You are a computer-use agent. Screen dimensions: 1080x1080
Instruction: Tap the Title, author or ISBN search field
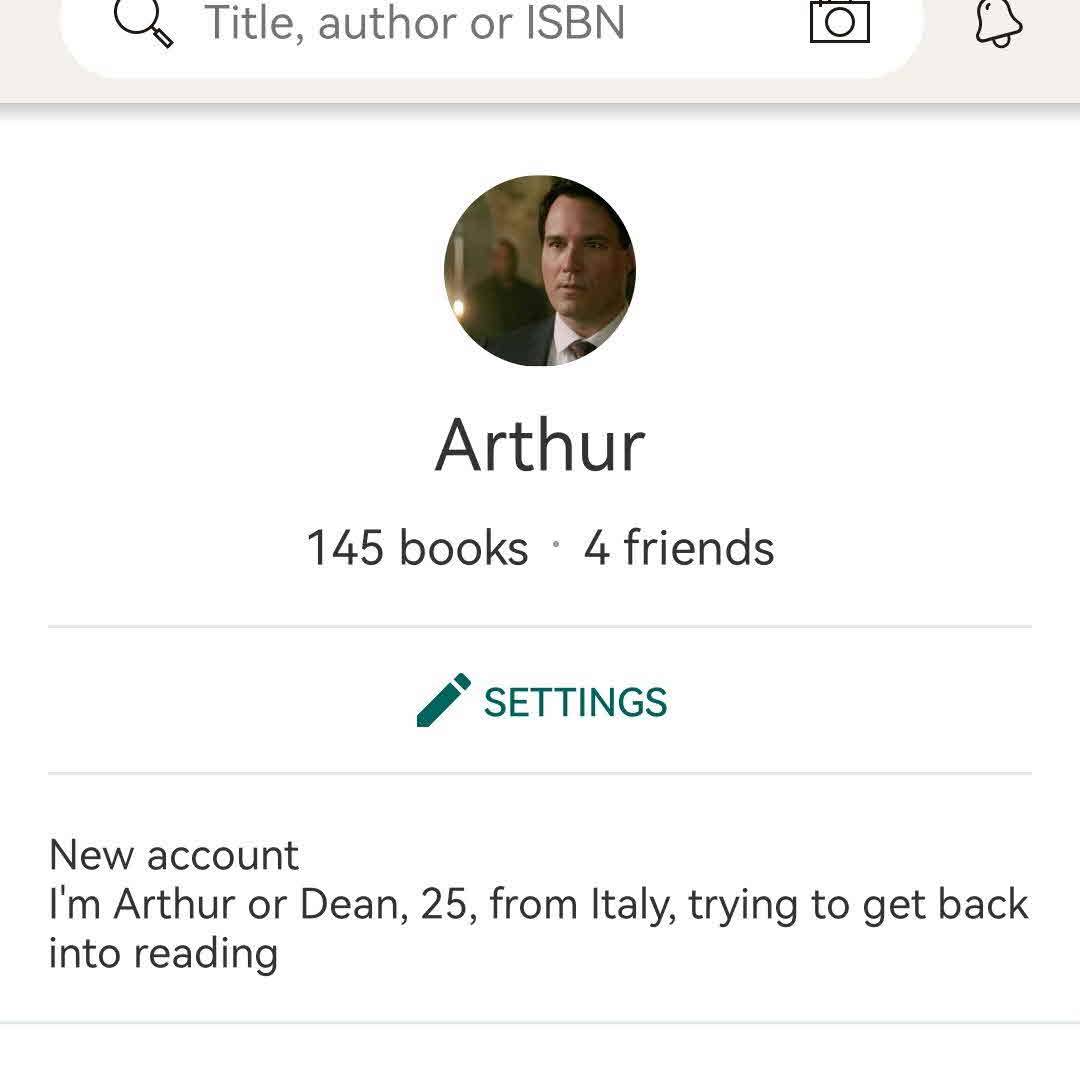coord(415,24)
